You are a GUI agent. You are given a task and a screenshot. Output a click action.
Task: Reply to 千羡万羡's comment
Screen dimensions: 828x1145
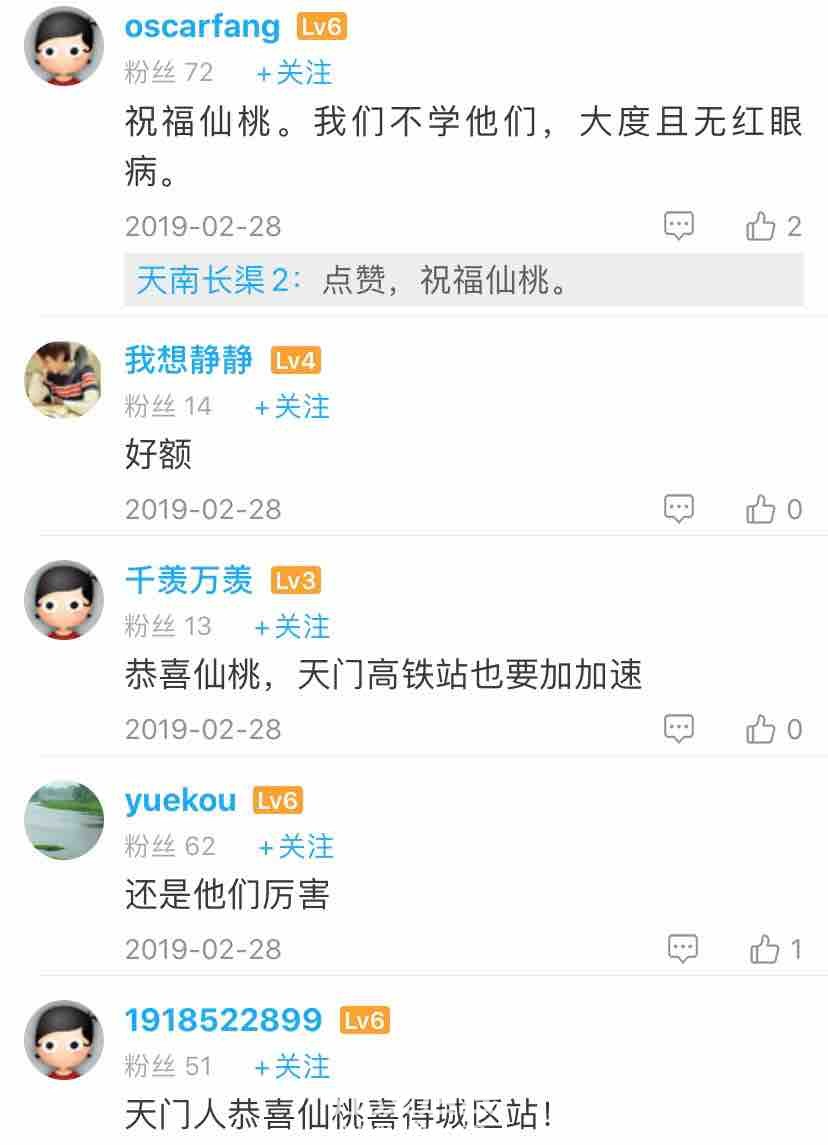click(679, 729)
